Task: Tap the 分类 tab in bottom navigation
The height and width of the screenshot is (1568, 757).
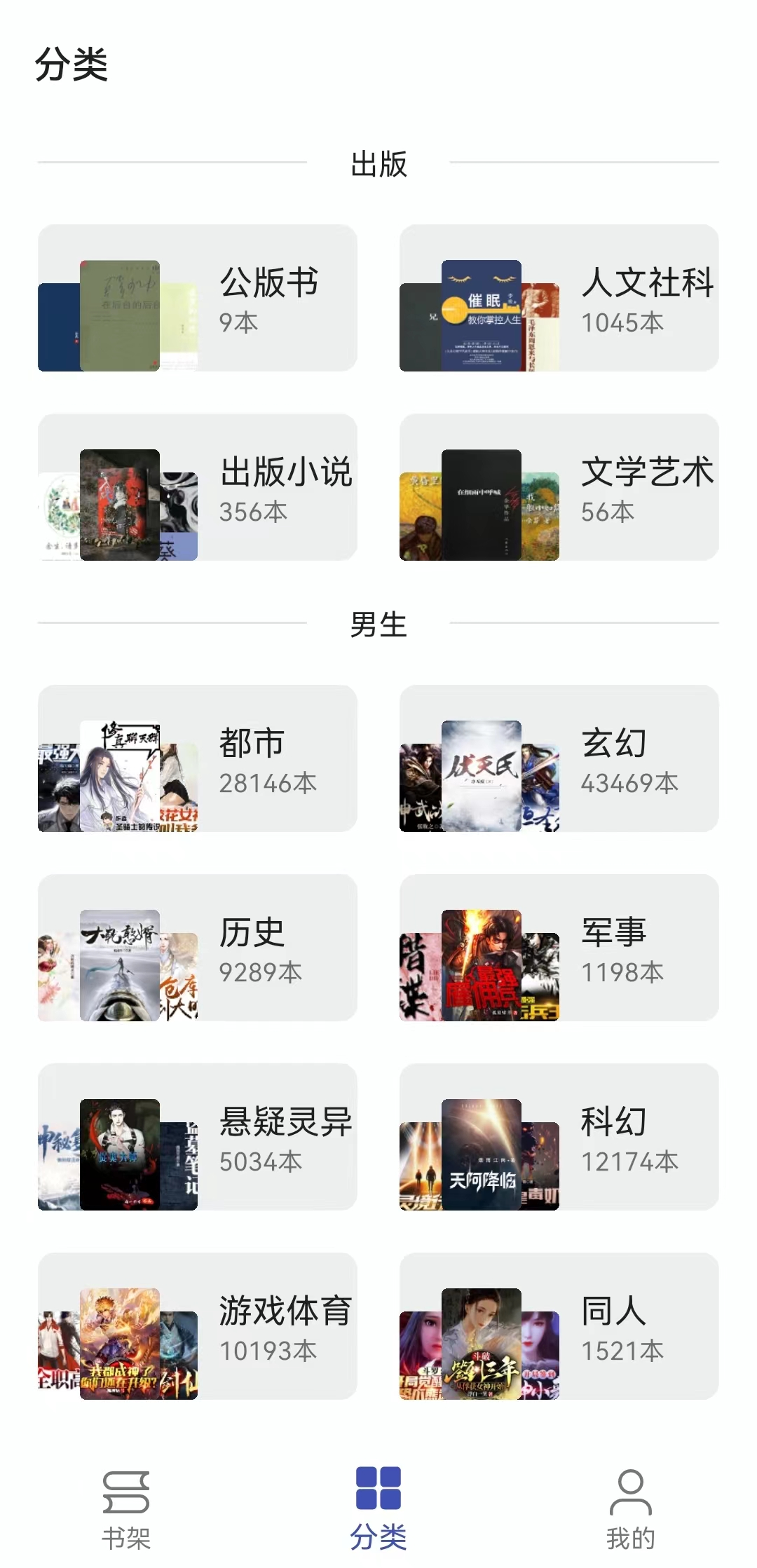Action: pos(378,1508)
